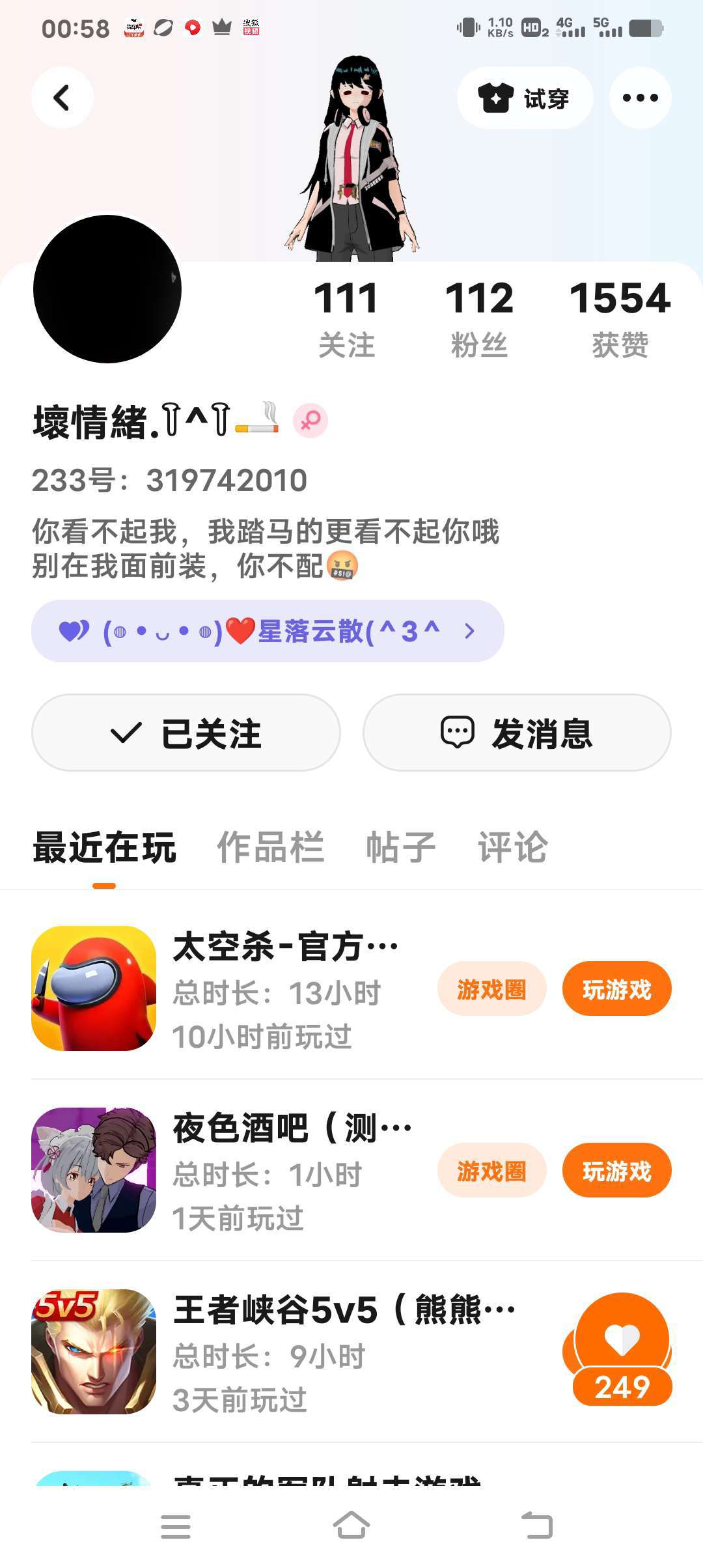Unfollow via the 已关注 button
Image resolution: width=703 pixels, height=1568 pixels.
tap(186, 733)
